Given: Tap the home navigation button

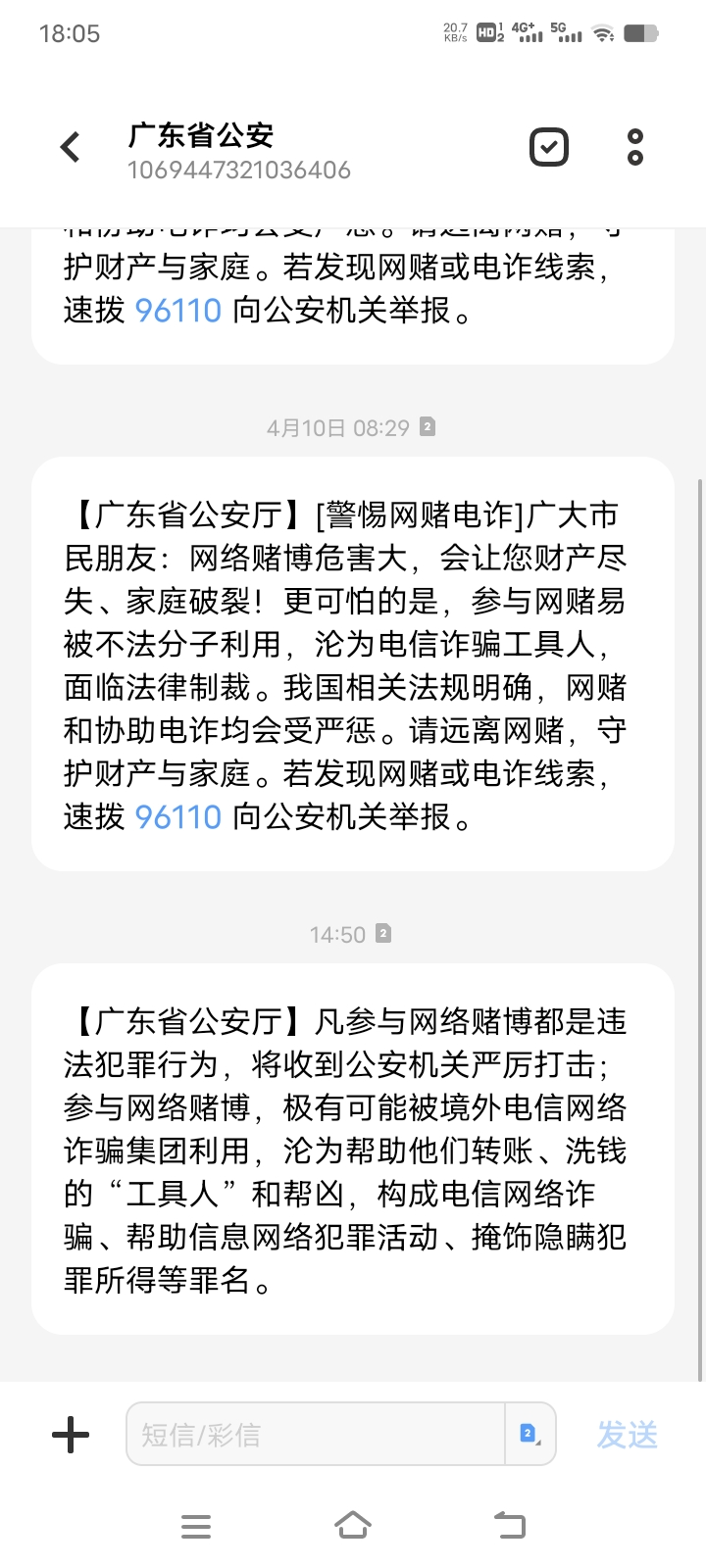Looking at the screenshot, I should tap(353, 1525).
